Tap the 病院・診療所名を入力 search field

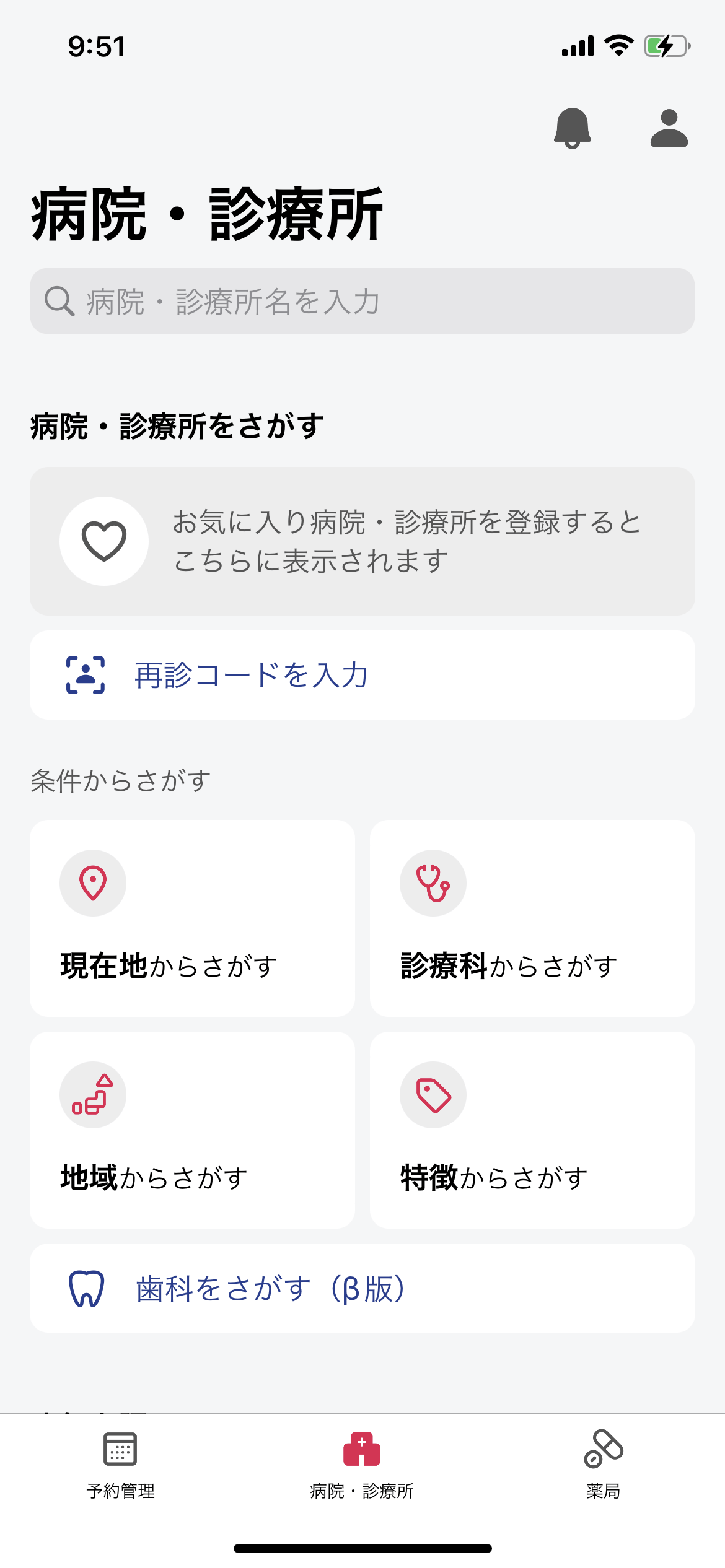[362, 302]
